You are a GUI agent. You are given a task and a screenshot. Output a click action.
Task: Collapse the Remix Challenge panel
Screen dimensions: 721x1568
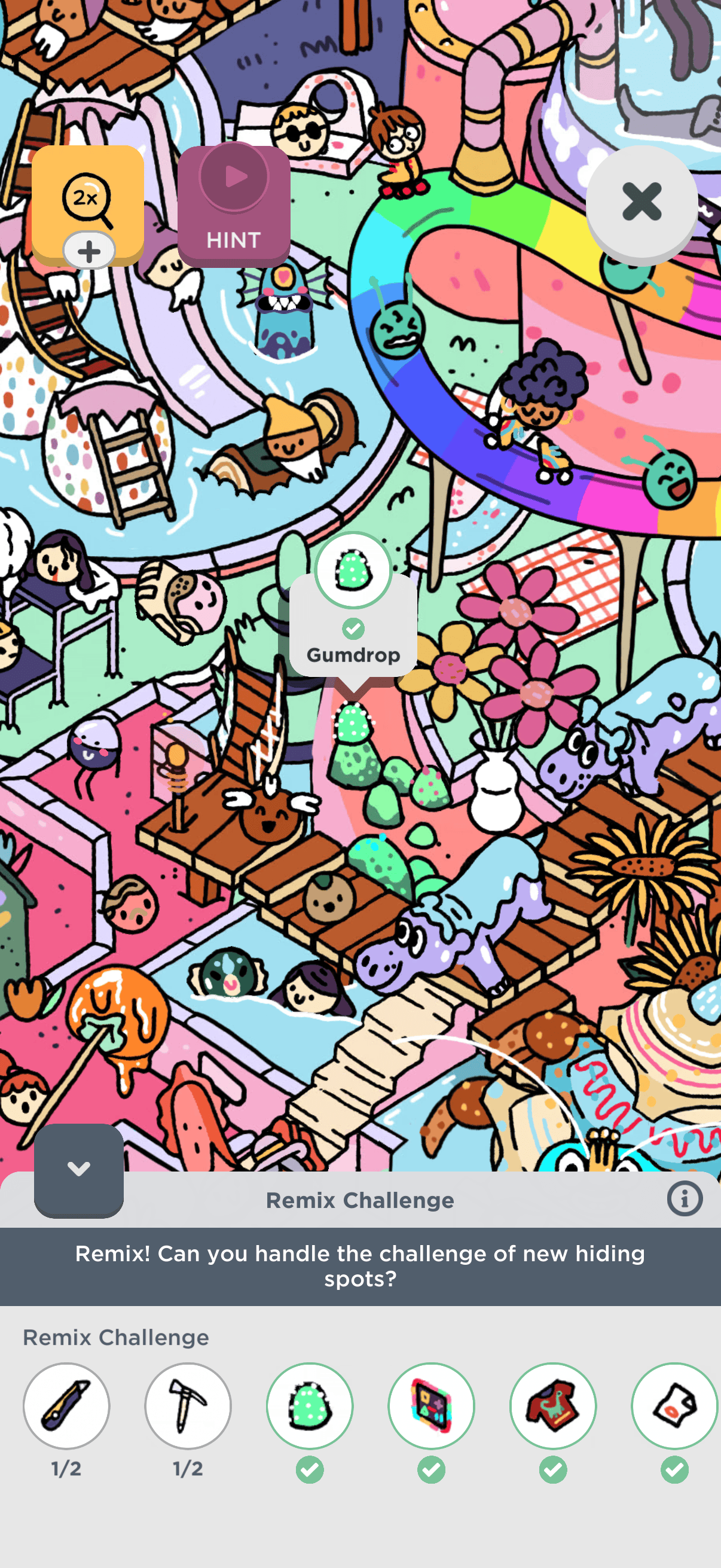(78, 1169)
